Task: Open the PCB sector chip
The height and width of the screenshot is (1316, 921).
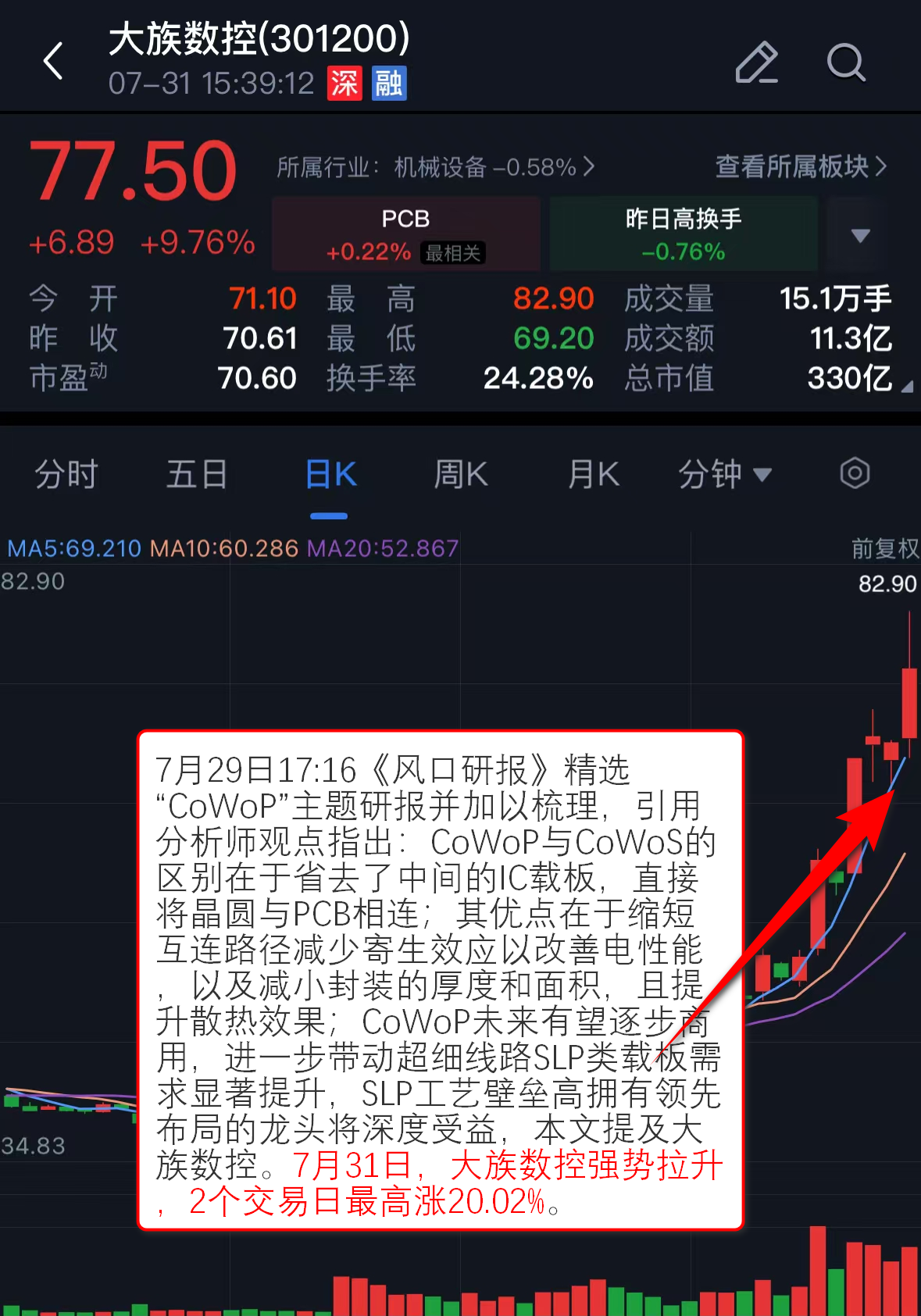Action: [406, 234]
